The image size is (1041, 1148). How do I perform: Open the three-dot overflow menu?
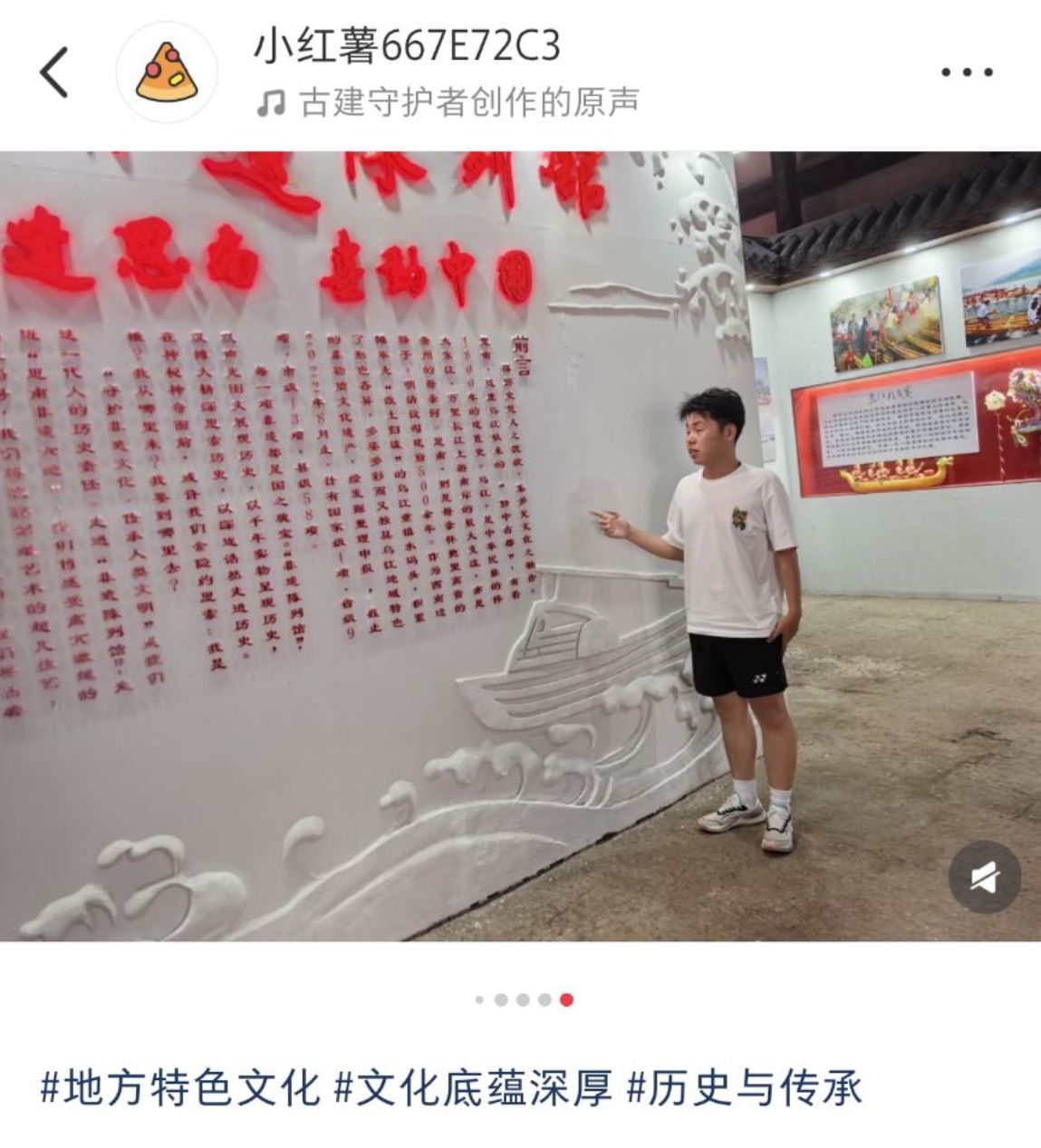point(967,72)
